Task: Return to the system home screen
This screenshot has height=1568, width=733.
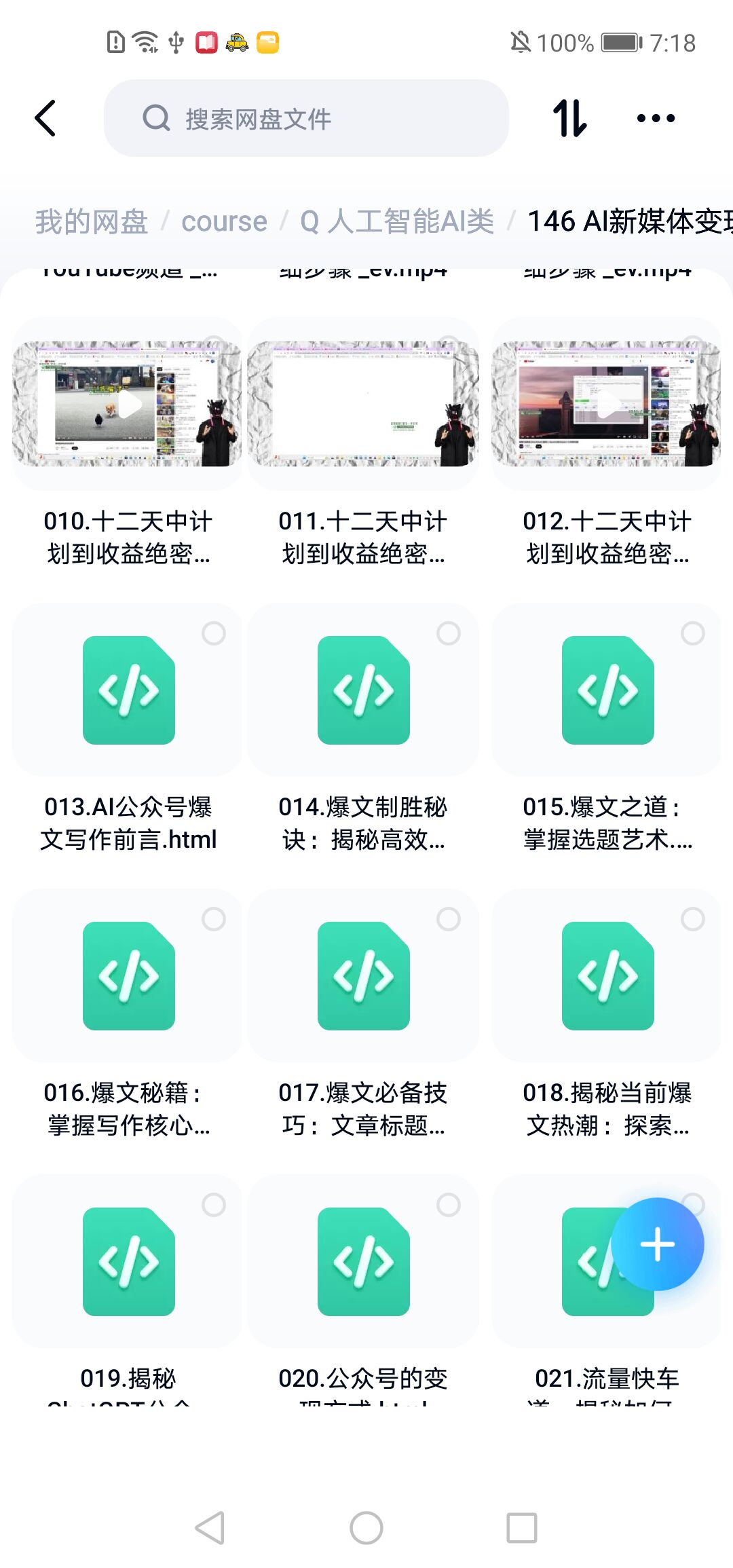Action: tap(366, 1528)
